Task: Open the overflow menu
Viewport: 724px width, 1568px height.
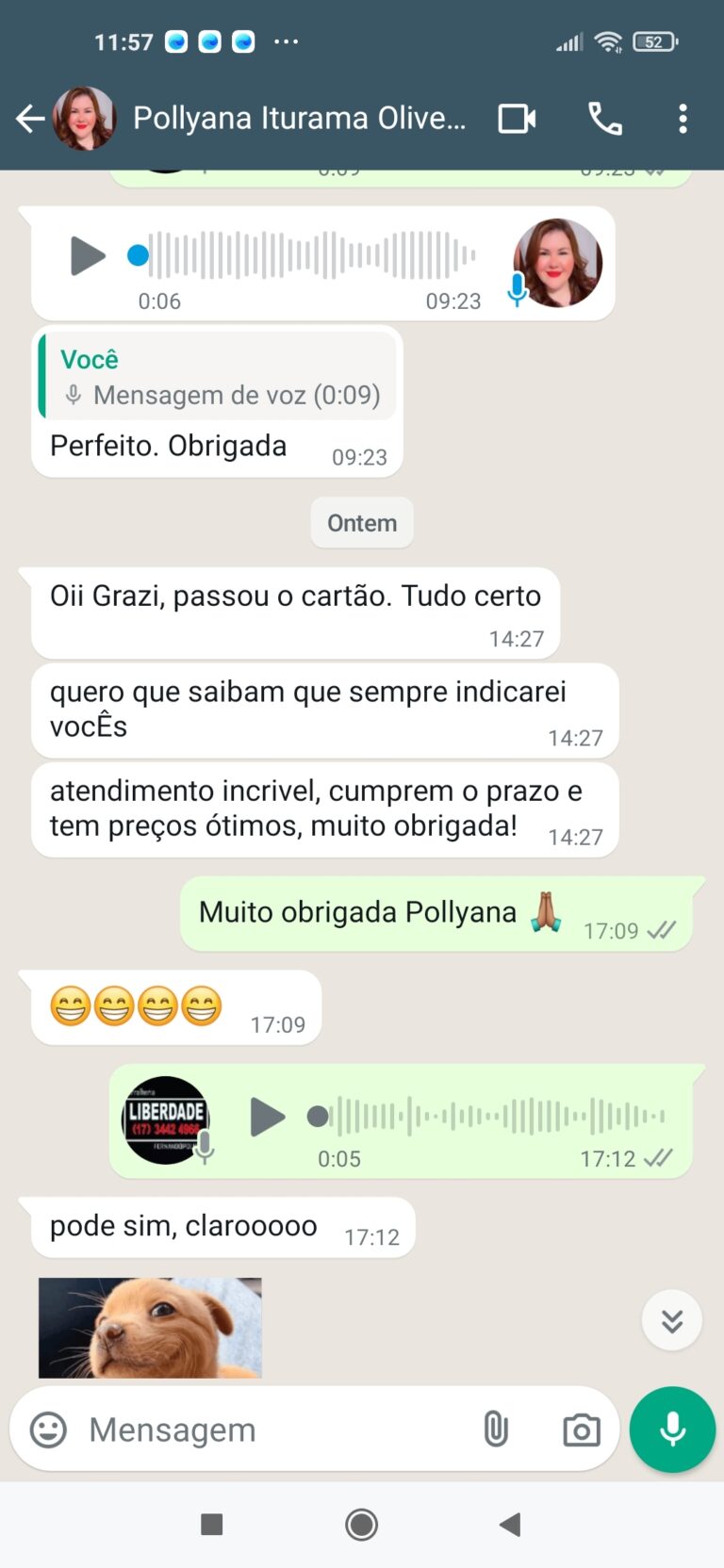Action: (683, 119)
